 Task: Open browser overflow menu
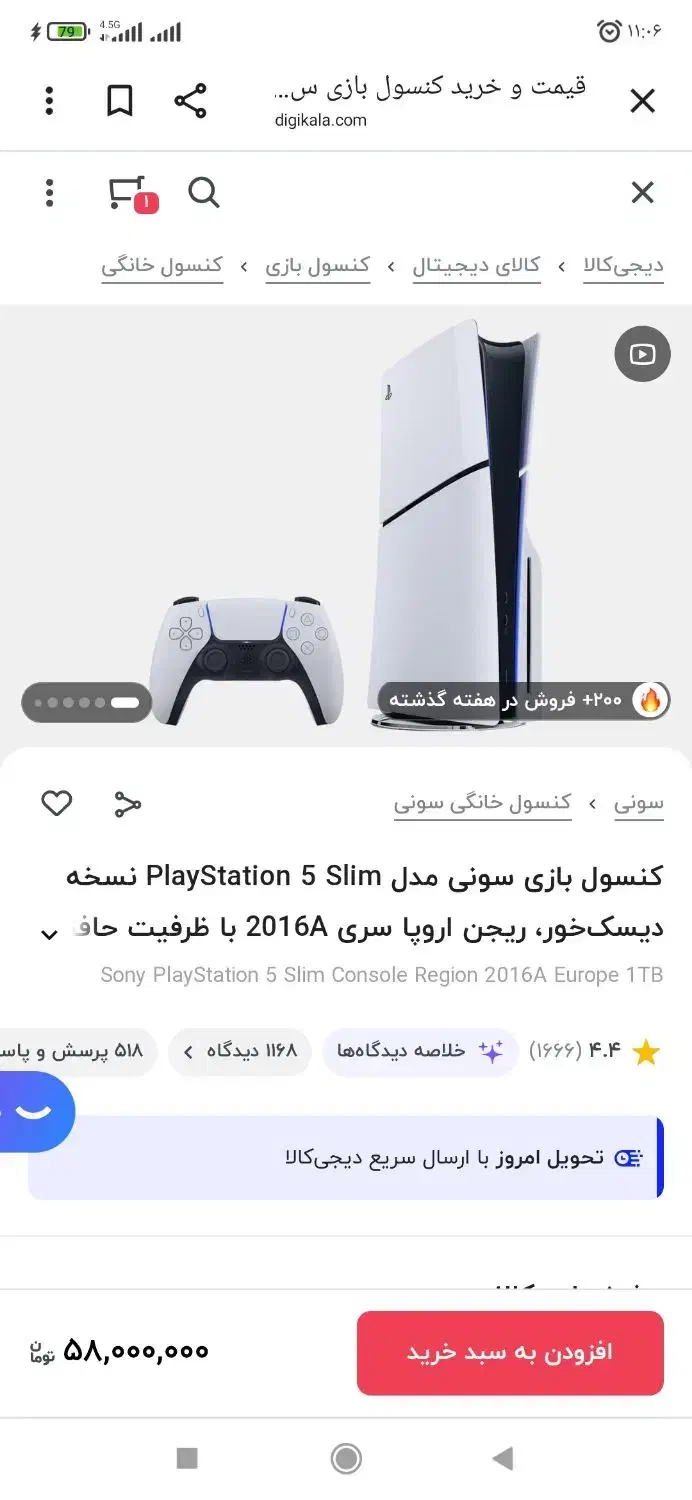click(49, 101)
